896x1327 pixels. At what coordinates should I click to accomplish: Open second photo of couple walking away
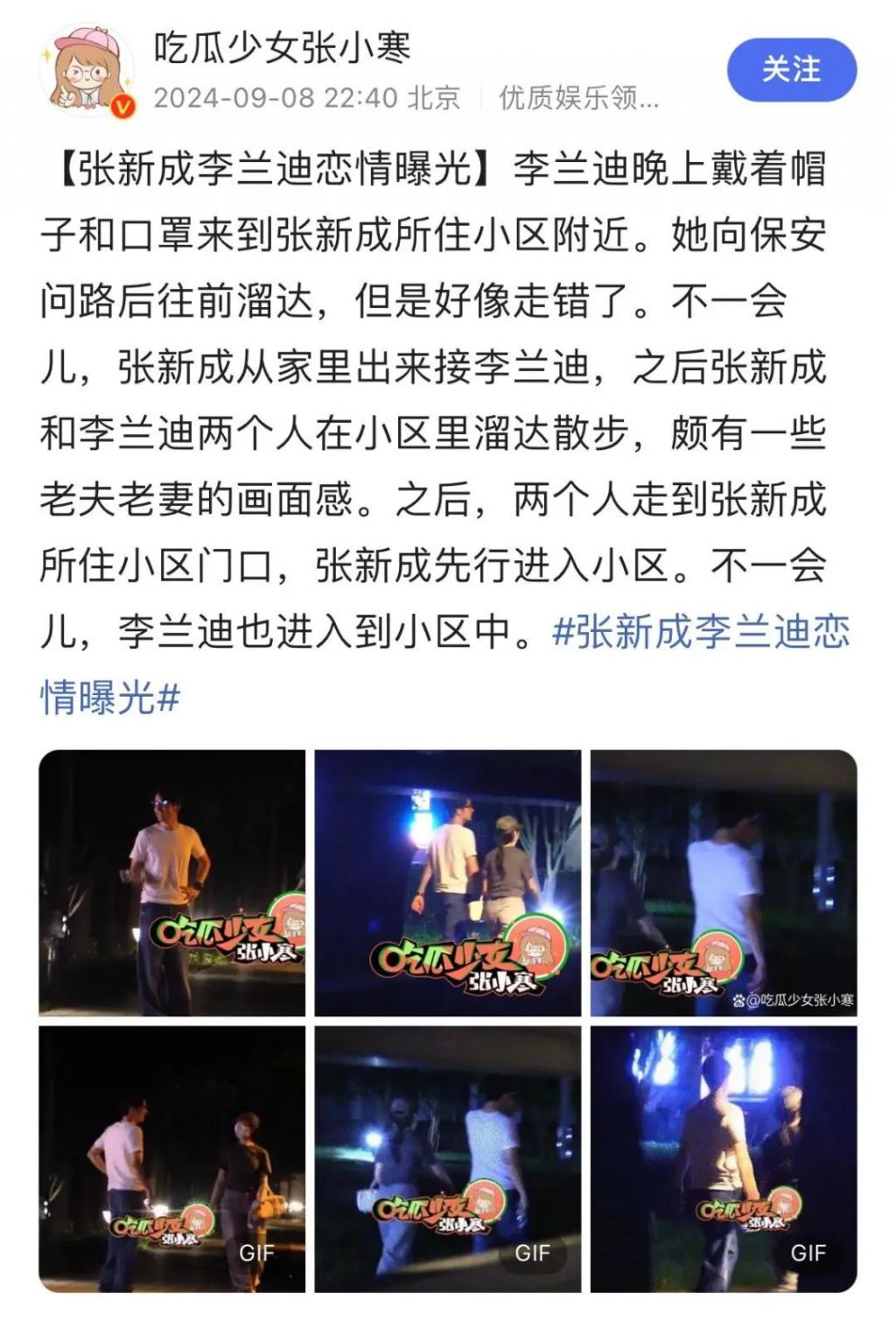point(447,882)
